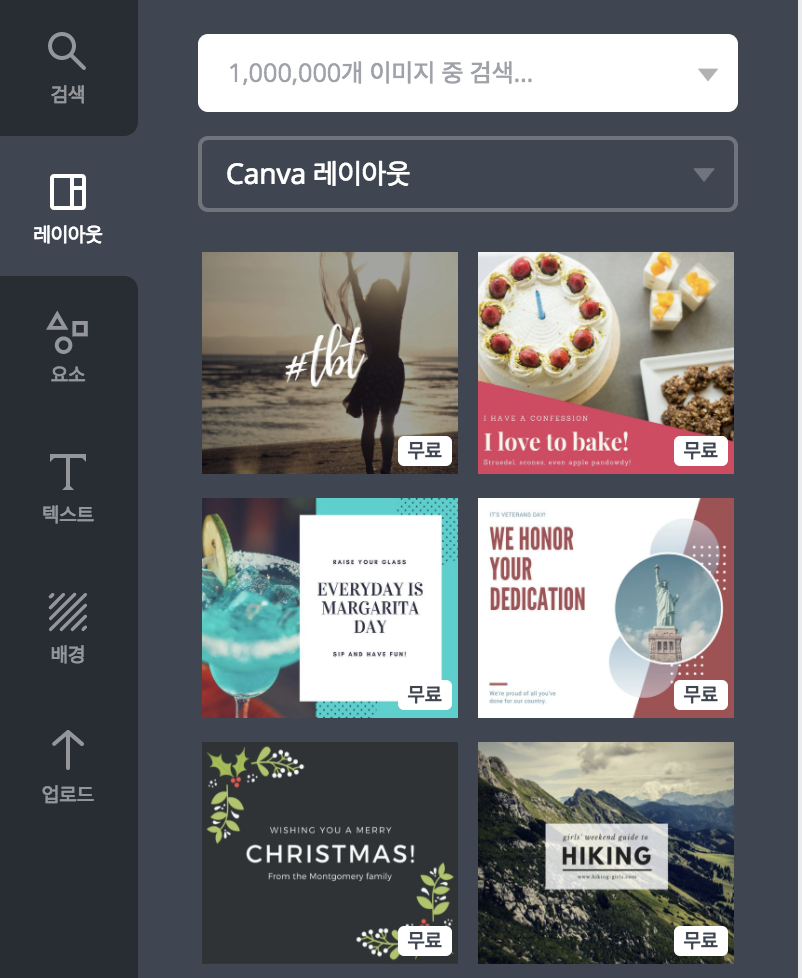Expand the Canva 레이아웃 dropdown

[x=468, y=174]
